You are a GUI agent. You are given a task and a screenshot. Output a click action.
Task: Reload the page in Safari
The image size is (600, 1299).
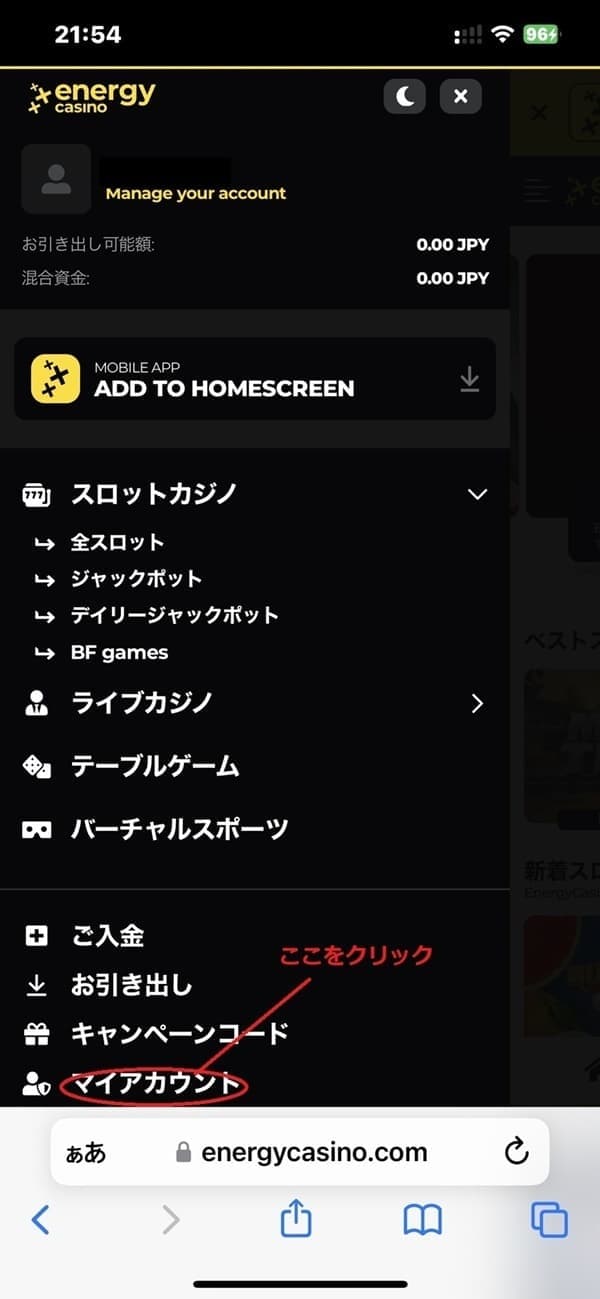[516, 1152]
